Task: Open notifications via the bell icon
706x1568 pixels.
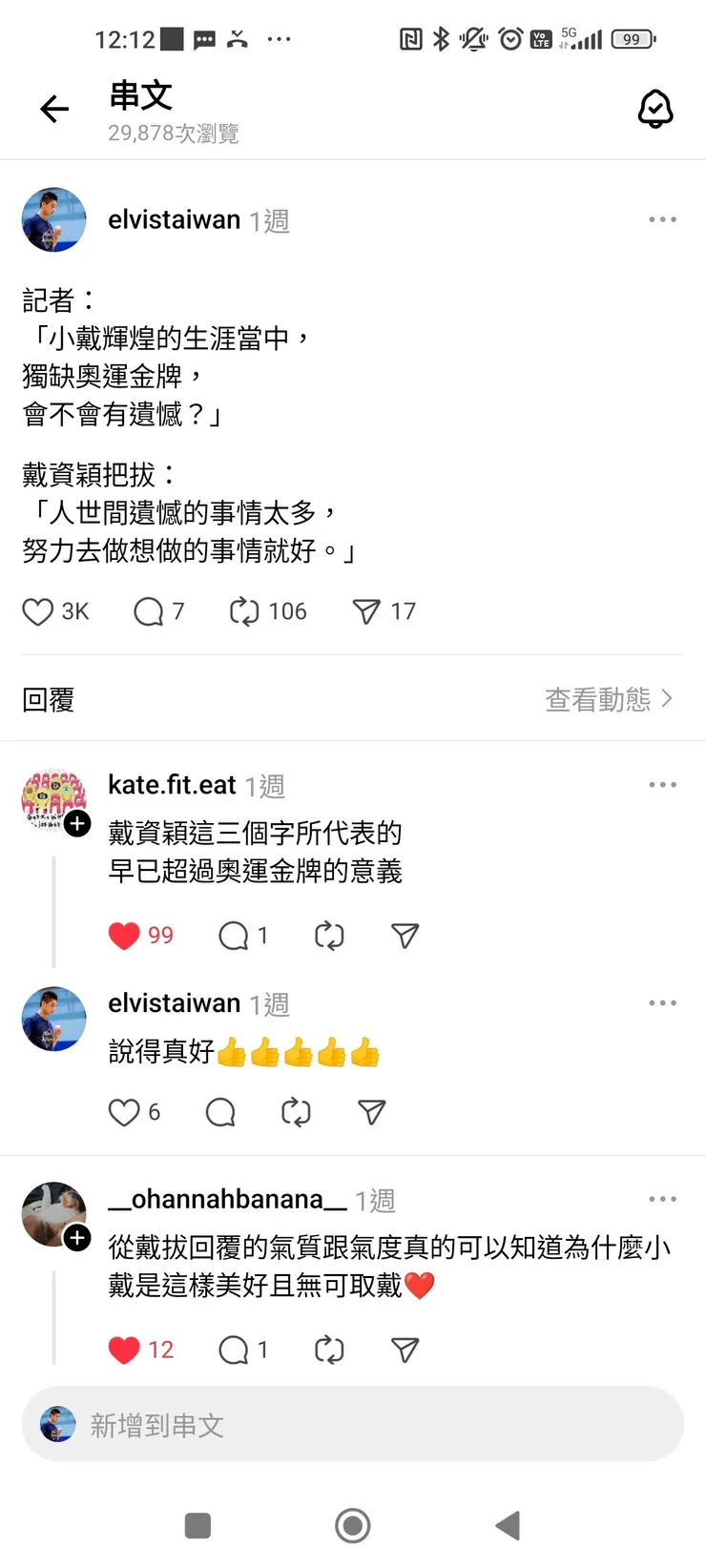Action: pyautogui.click(x=656, y=109)
